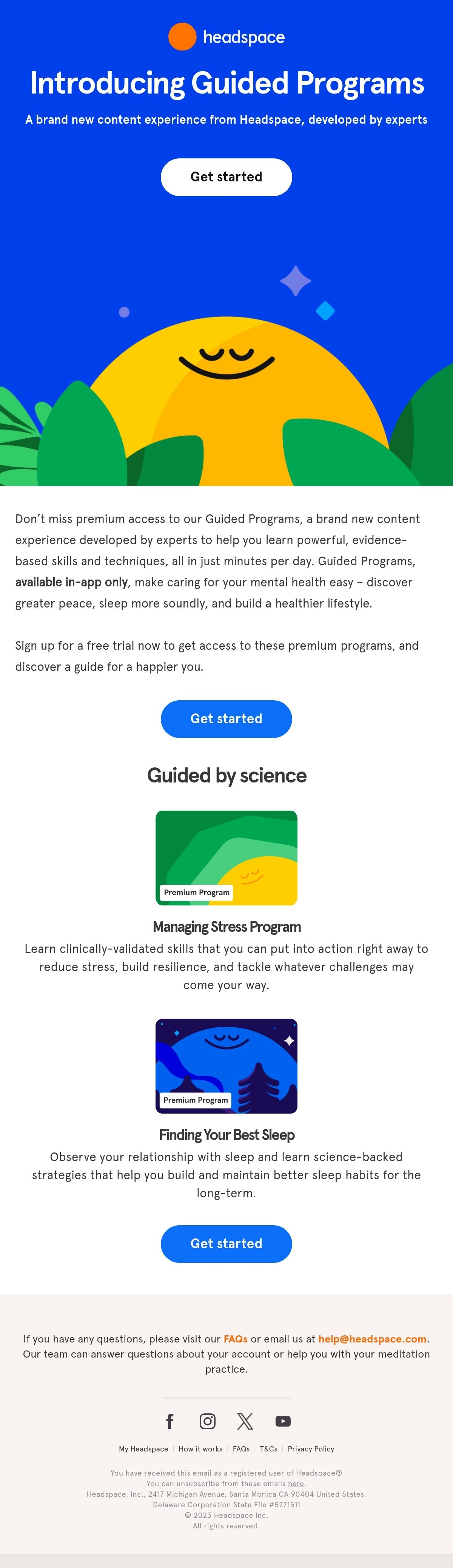Open Headspace's X profile

click(x=245, y=1421)
